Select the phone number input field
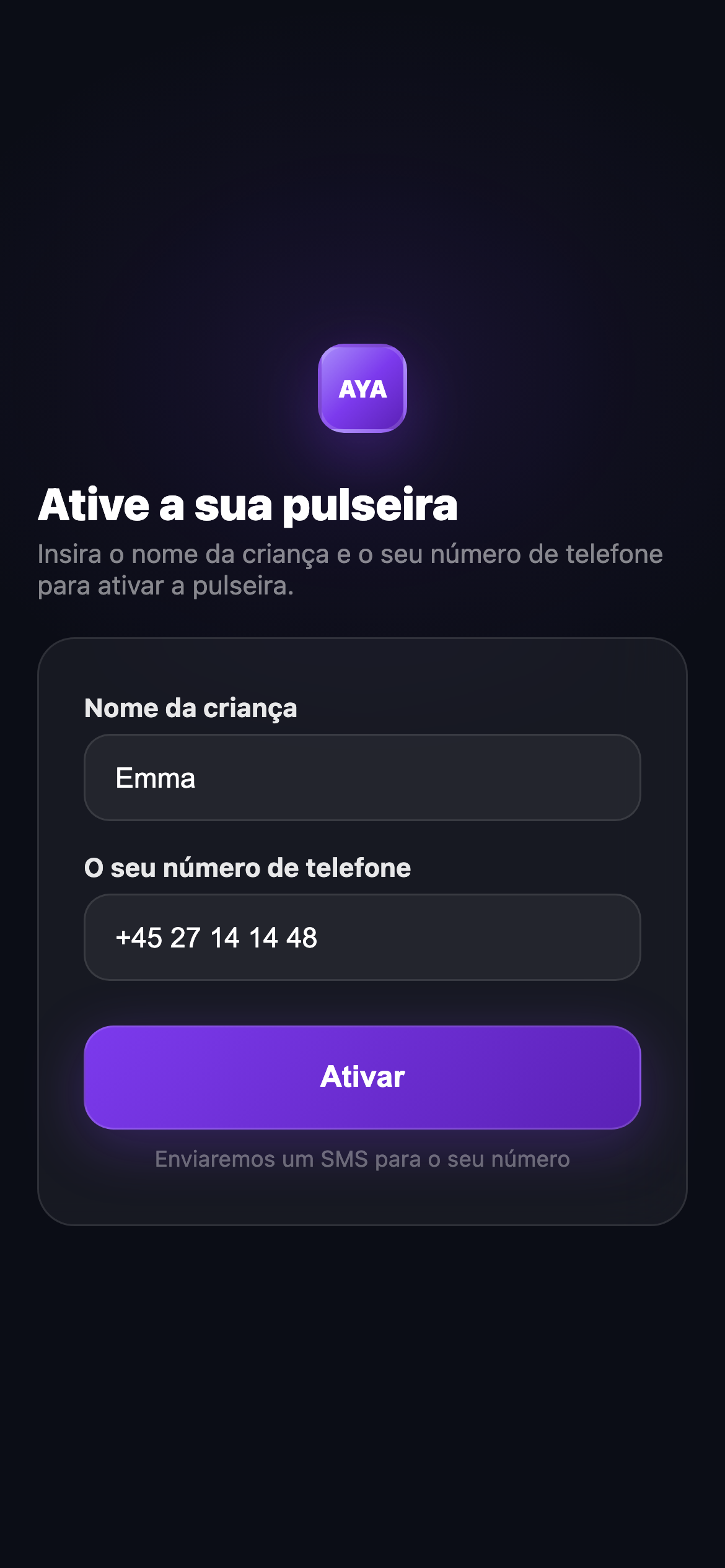Screen dimensions: 725x1568 click(x=362, y=937)
